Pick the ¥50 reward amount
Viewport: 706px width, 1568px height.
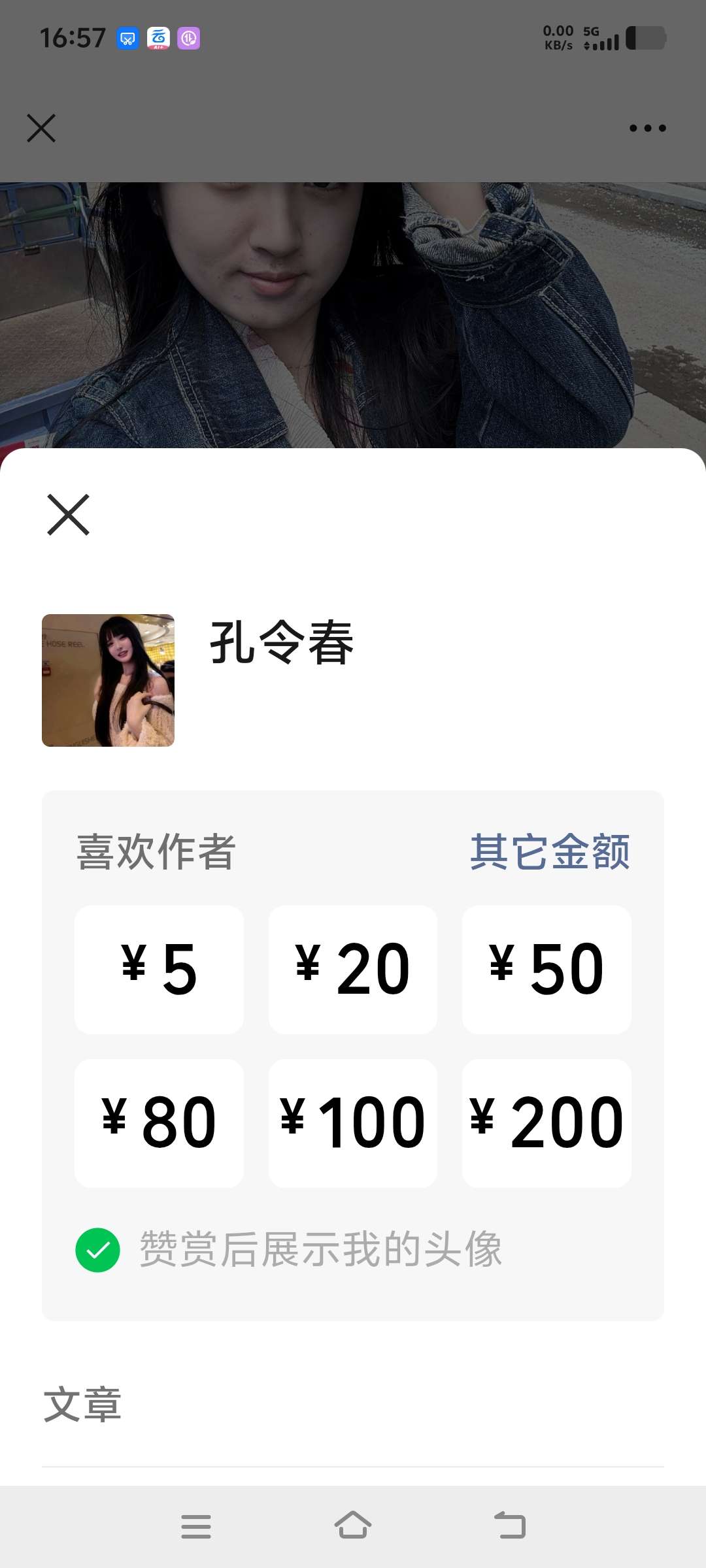tap(546, 970)
